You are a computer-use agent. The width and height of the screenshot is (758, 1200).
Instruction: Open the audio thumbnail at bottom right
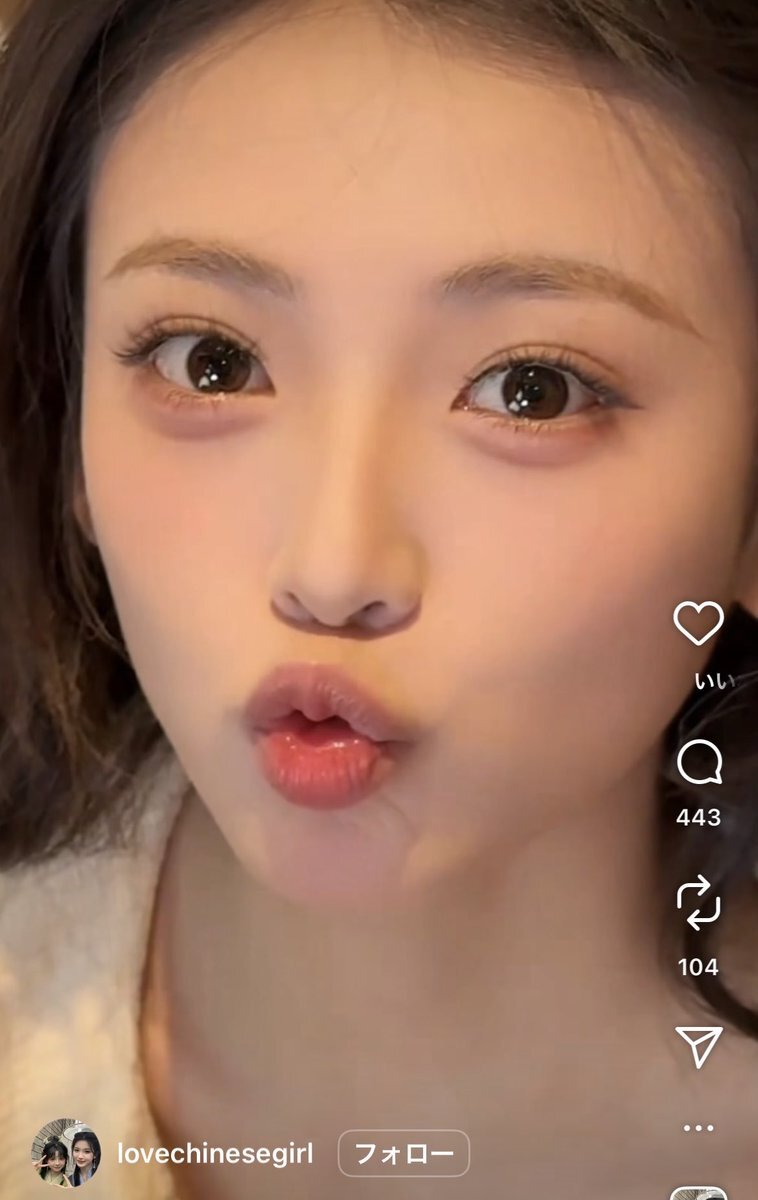point(699,1193)
